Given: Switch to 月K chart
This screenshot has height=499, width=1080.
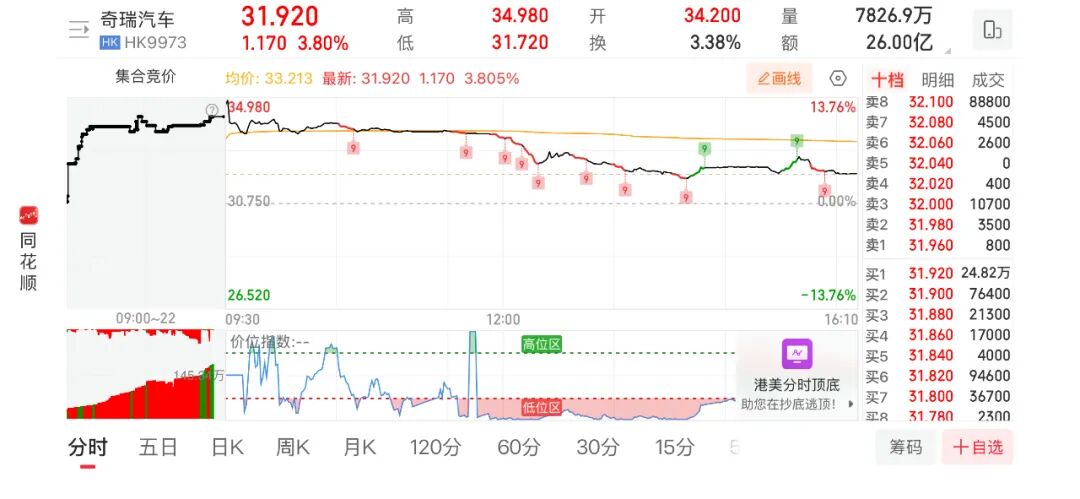Looking at the screenshot, I should [360, 447].
